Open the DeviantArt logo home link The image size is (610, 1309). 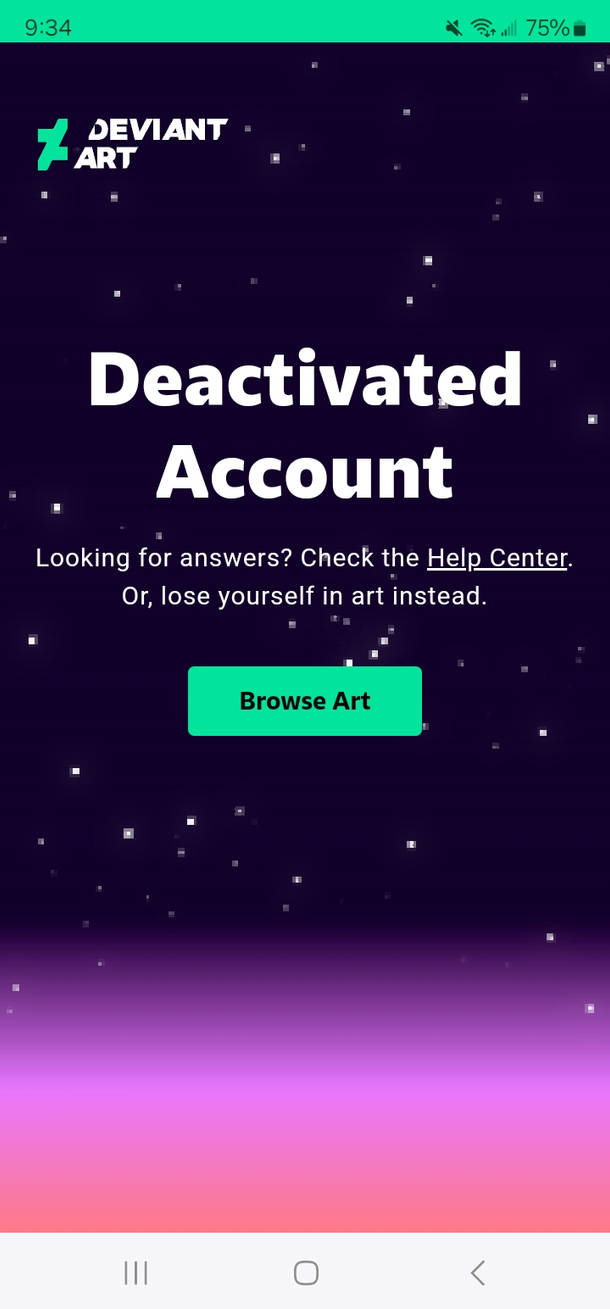132,144
